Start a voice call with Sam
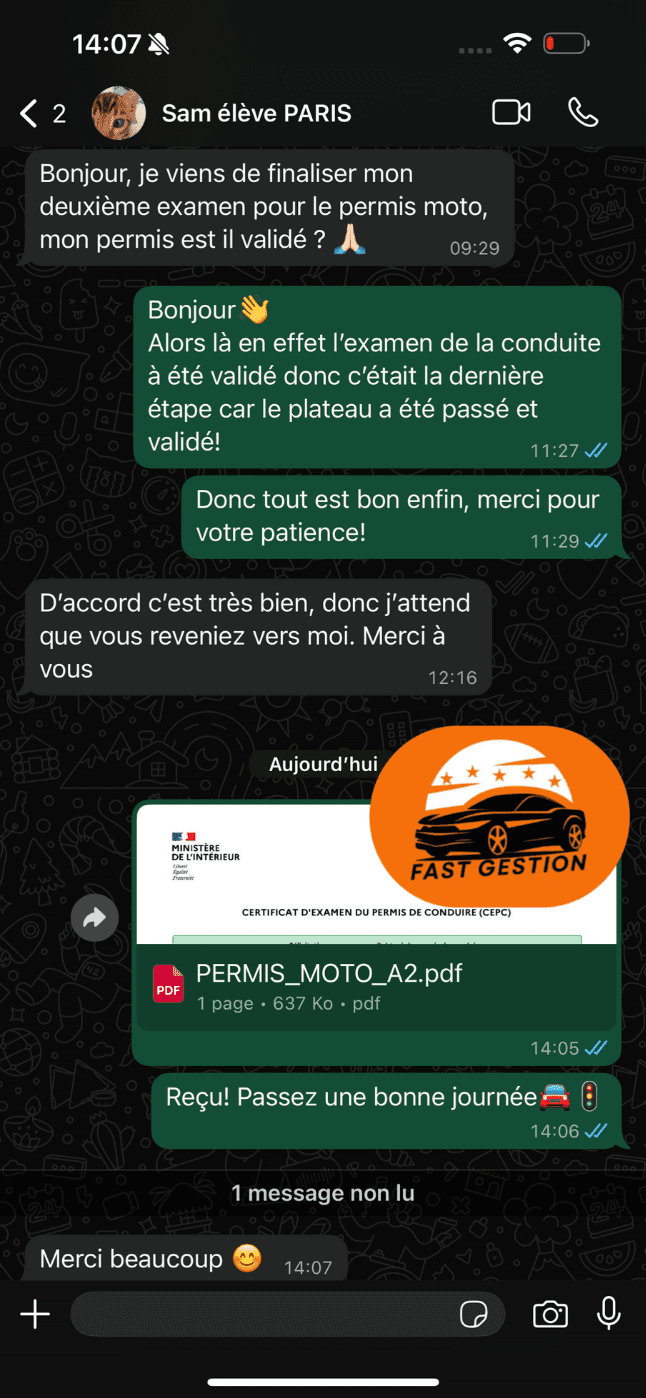Image resolution: width=646 pixels, height=1398 pixels. pyautogui.click(x=583, y=112)
